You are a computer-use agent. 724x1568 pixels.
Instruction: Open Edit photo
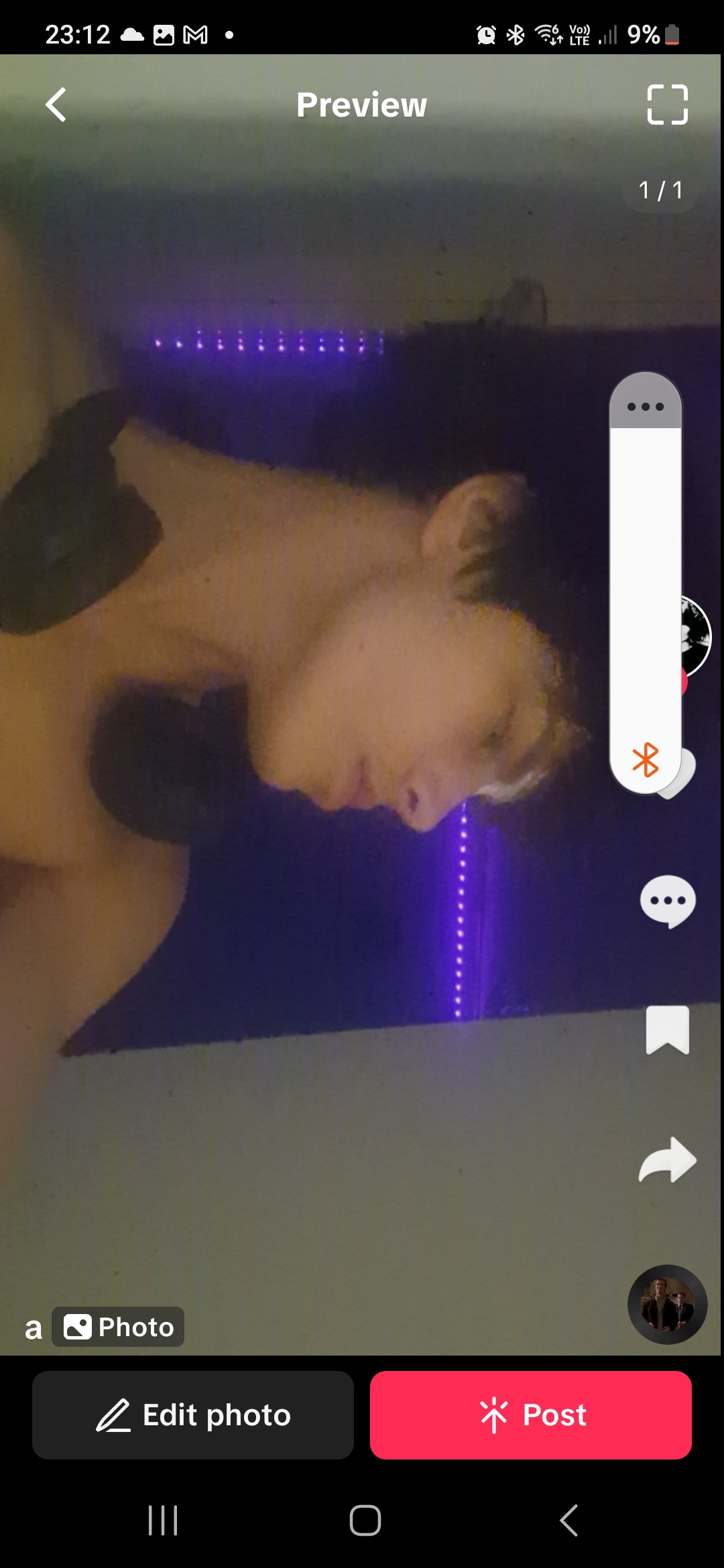click(x=193, y=1415)
